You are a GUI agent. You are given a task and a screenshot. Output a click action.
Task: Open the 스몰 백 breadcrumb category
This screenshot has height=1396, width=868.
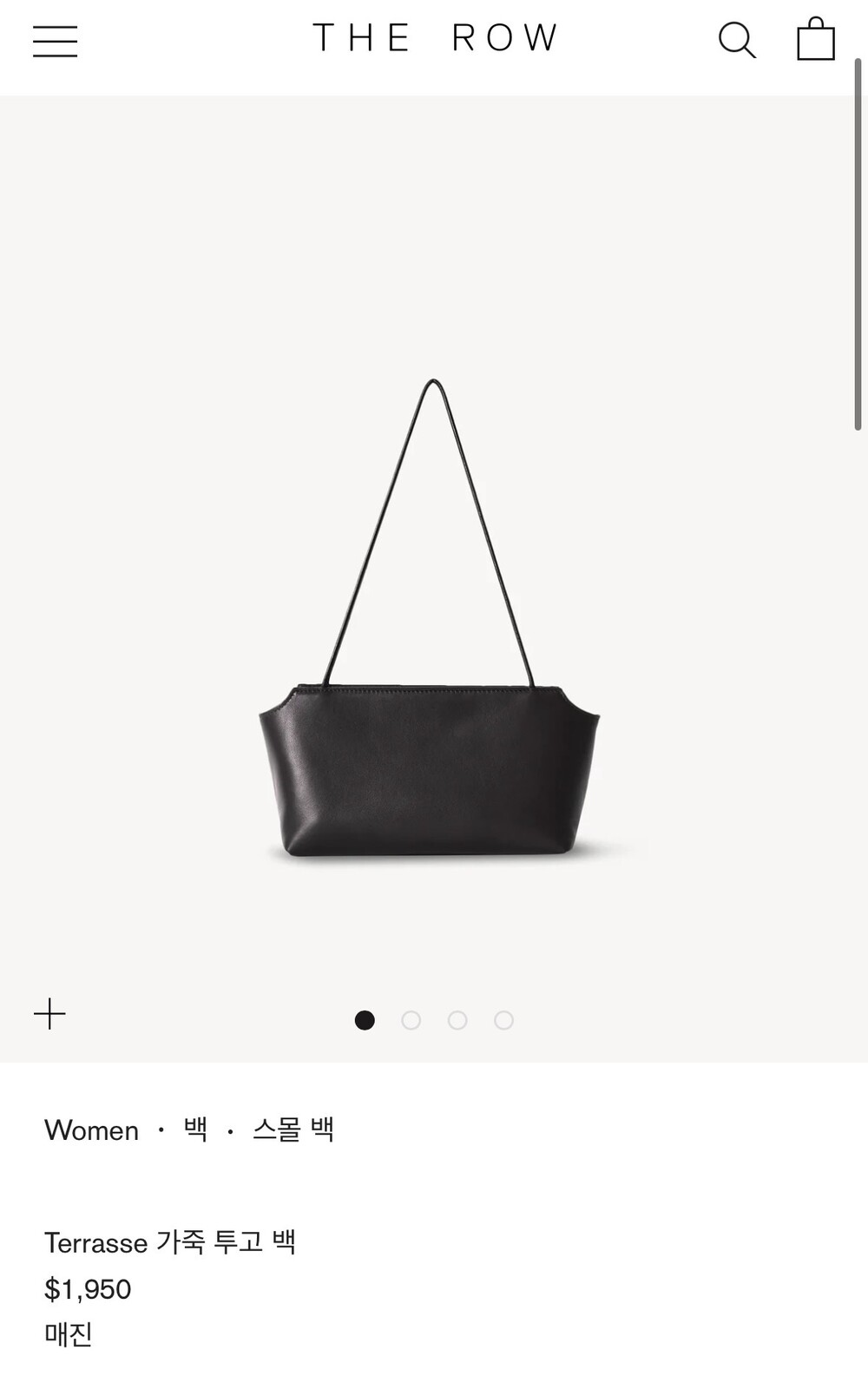click(293, 1129)
